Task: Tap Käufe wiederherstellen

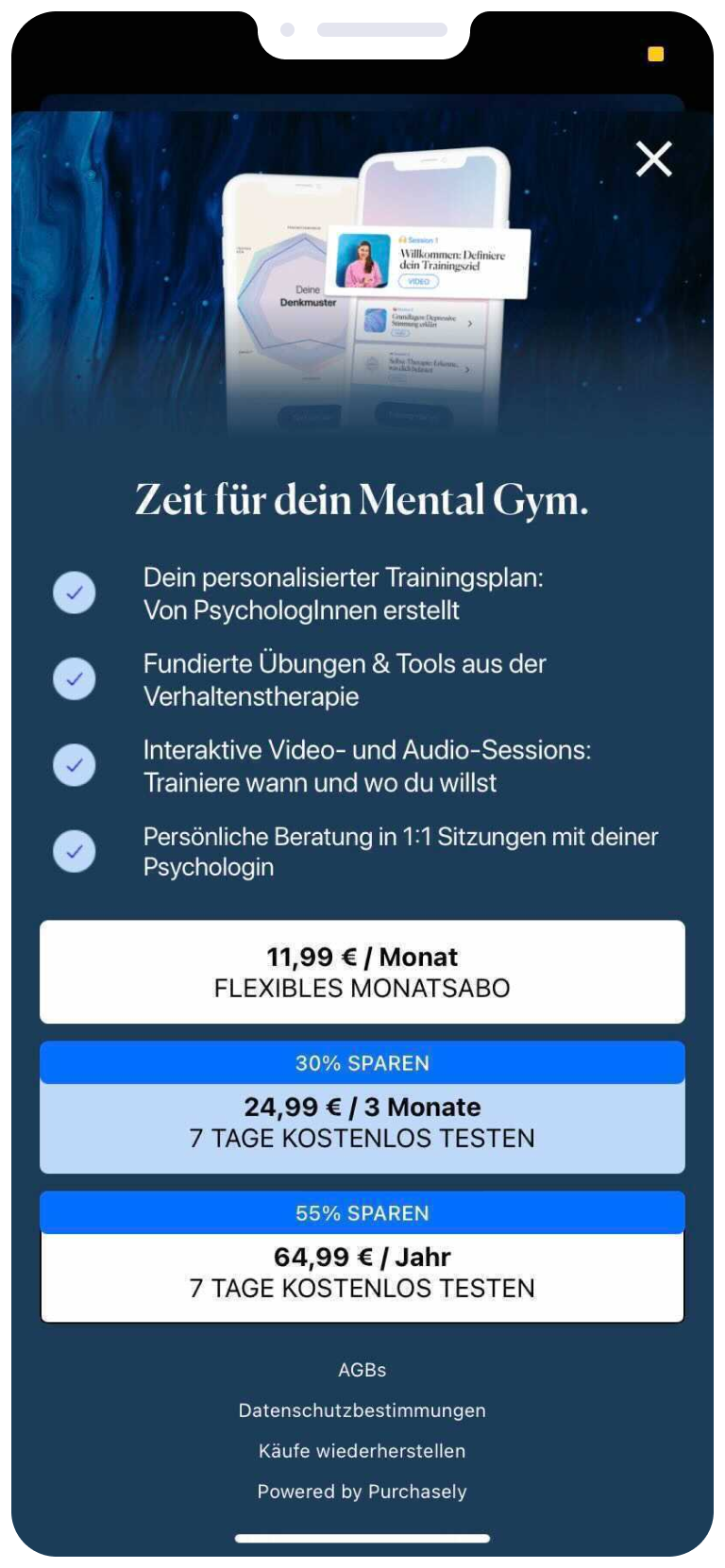Action: click(362, 1451)
